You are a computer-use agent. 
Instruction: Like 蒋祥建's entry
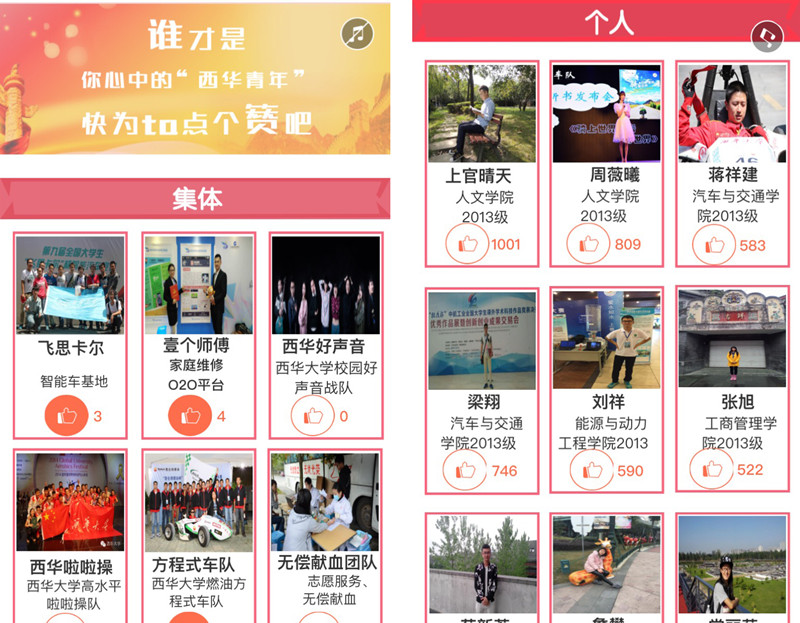point(714,245)
